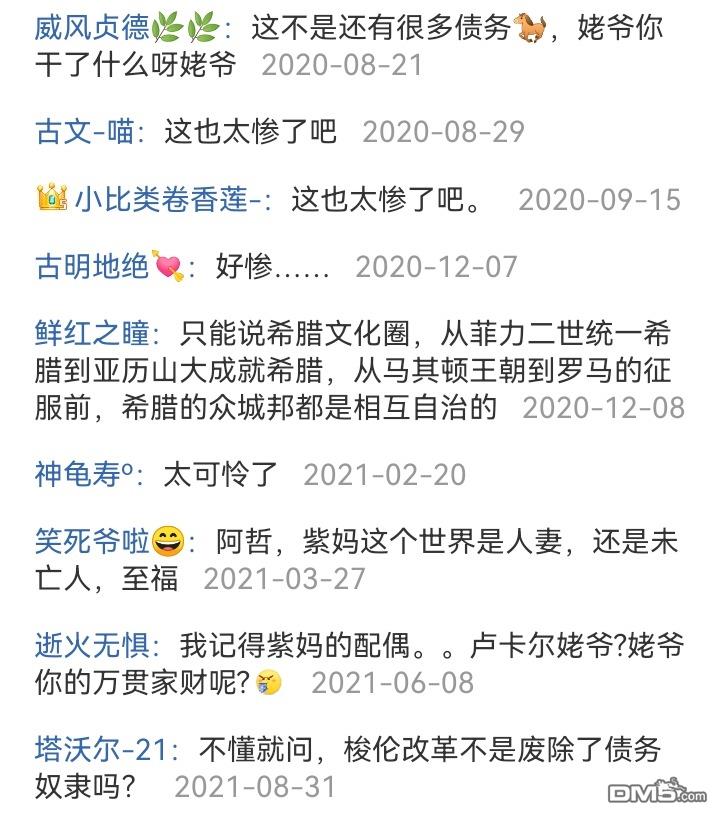View the profile of user 古文-喵

point(84,131)
